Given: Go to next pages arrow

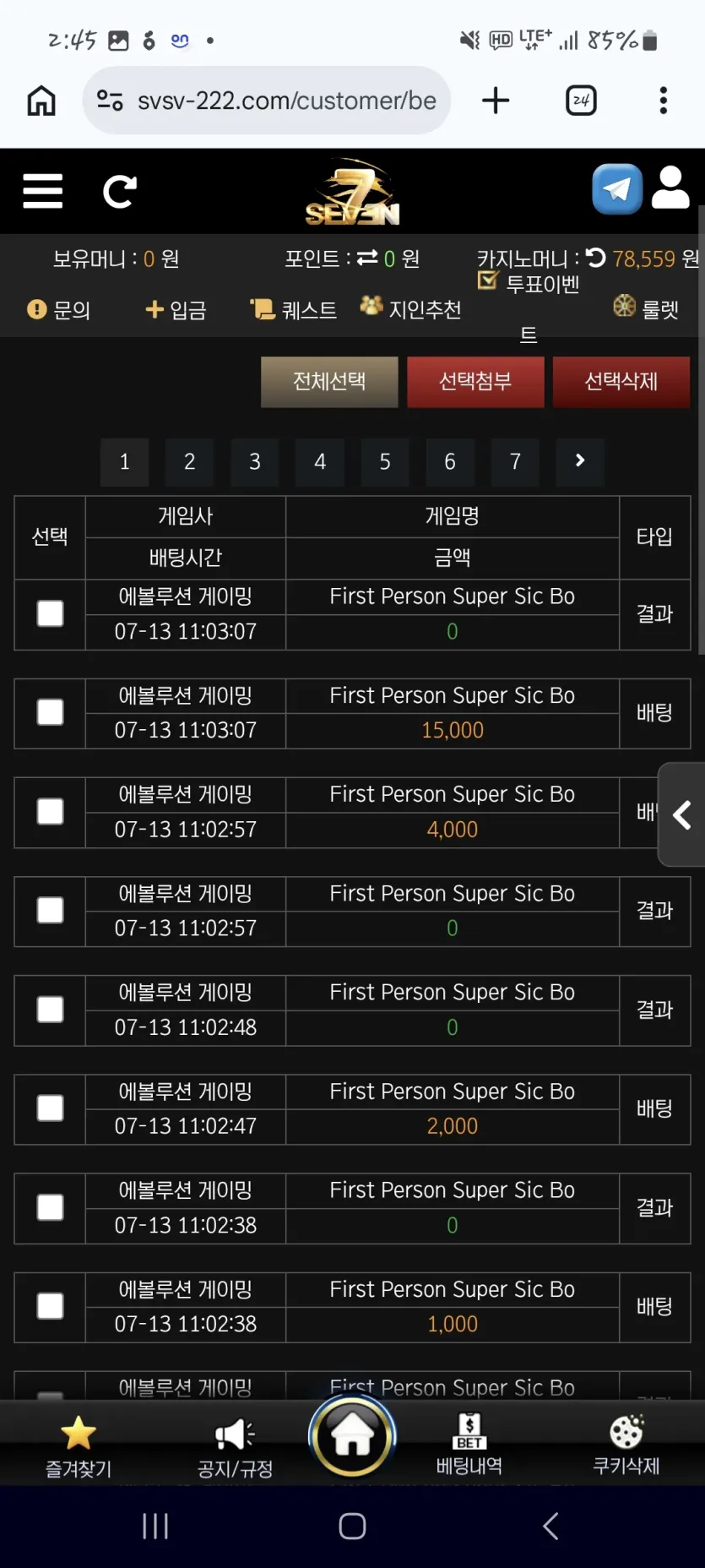Looking at the screenshot, I should tap(580, 462).
